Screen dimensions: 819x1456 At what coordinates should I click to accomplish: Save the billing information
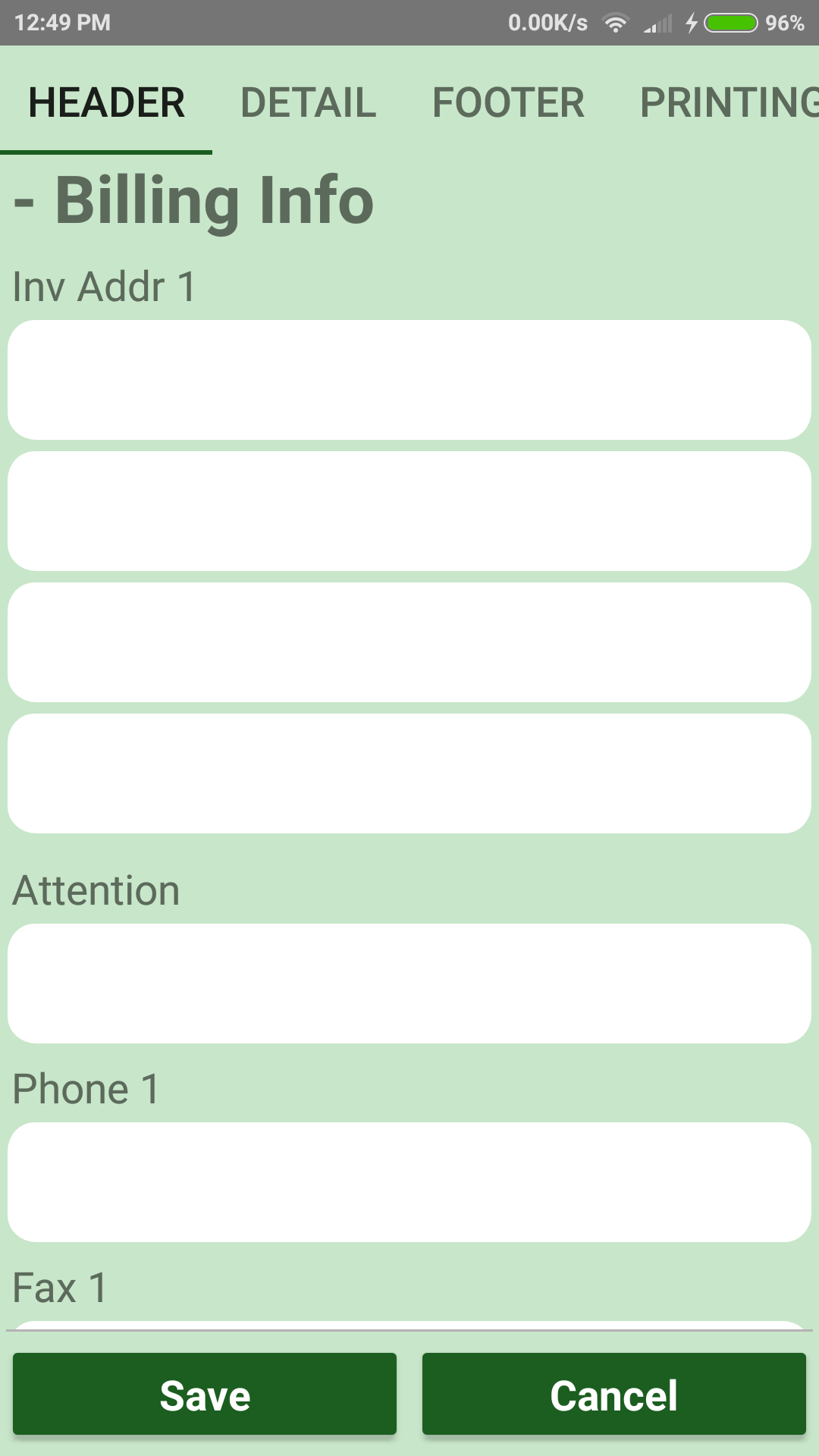205,1394
